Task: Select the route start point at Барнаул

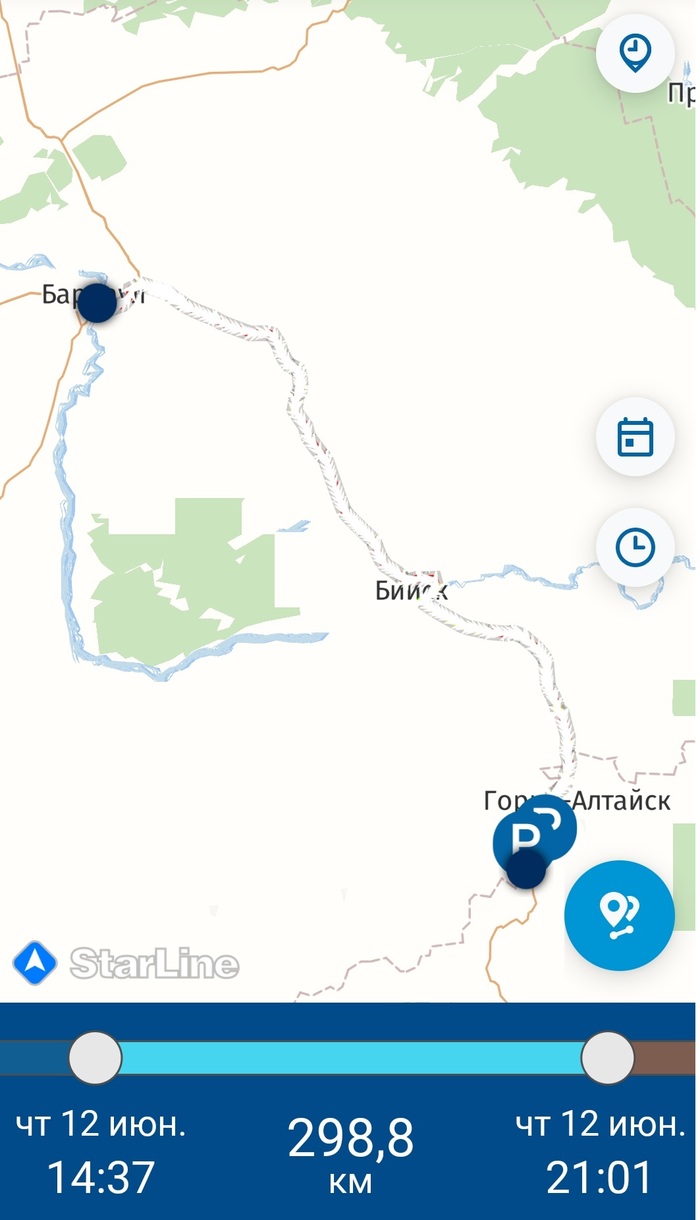Action: point(97,302)
